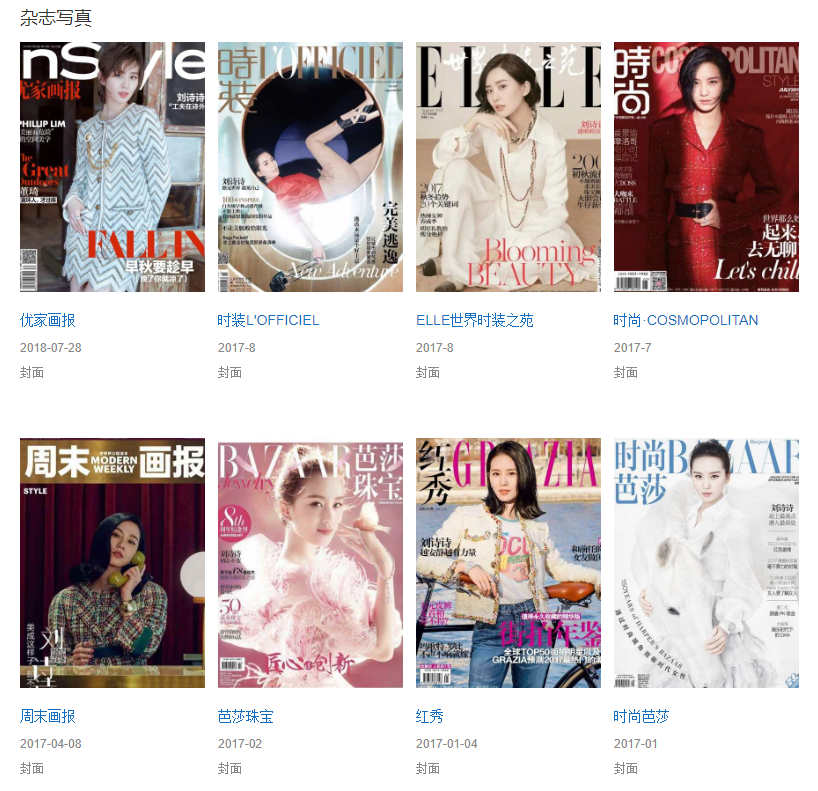Select the 红秀 title link

(430, 717)
